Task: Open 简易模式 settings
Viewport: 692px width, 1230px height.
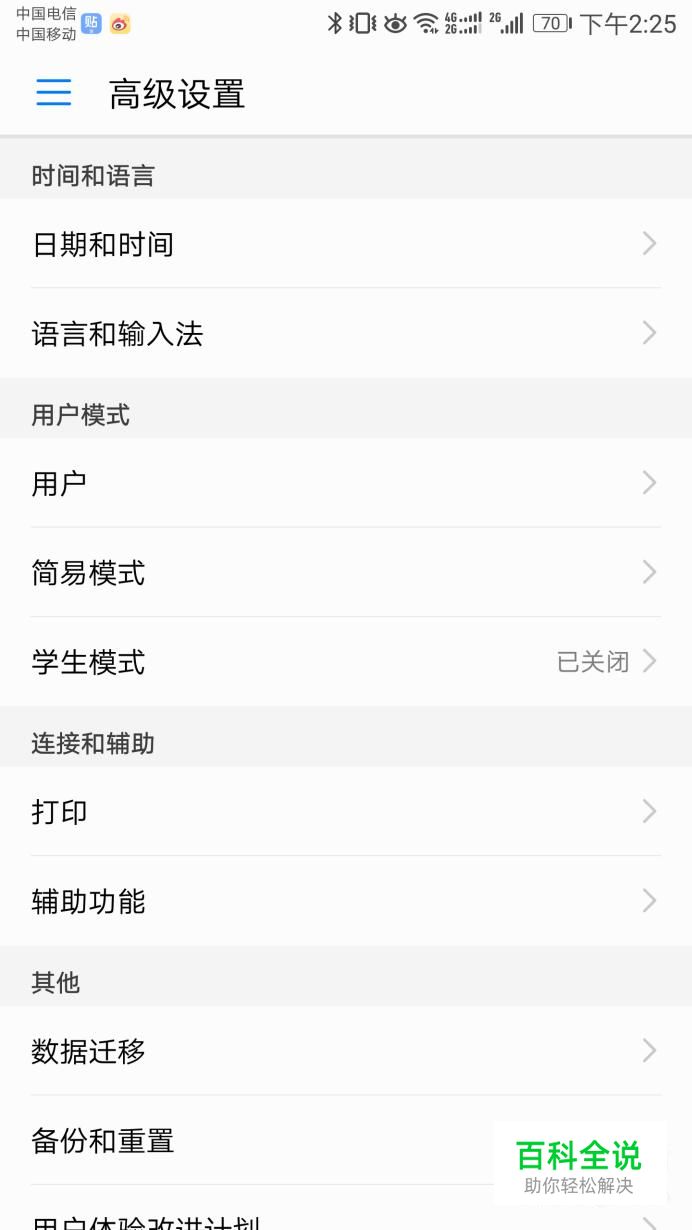Action: (x=346, y=572)
